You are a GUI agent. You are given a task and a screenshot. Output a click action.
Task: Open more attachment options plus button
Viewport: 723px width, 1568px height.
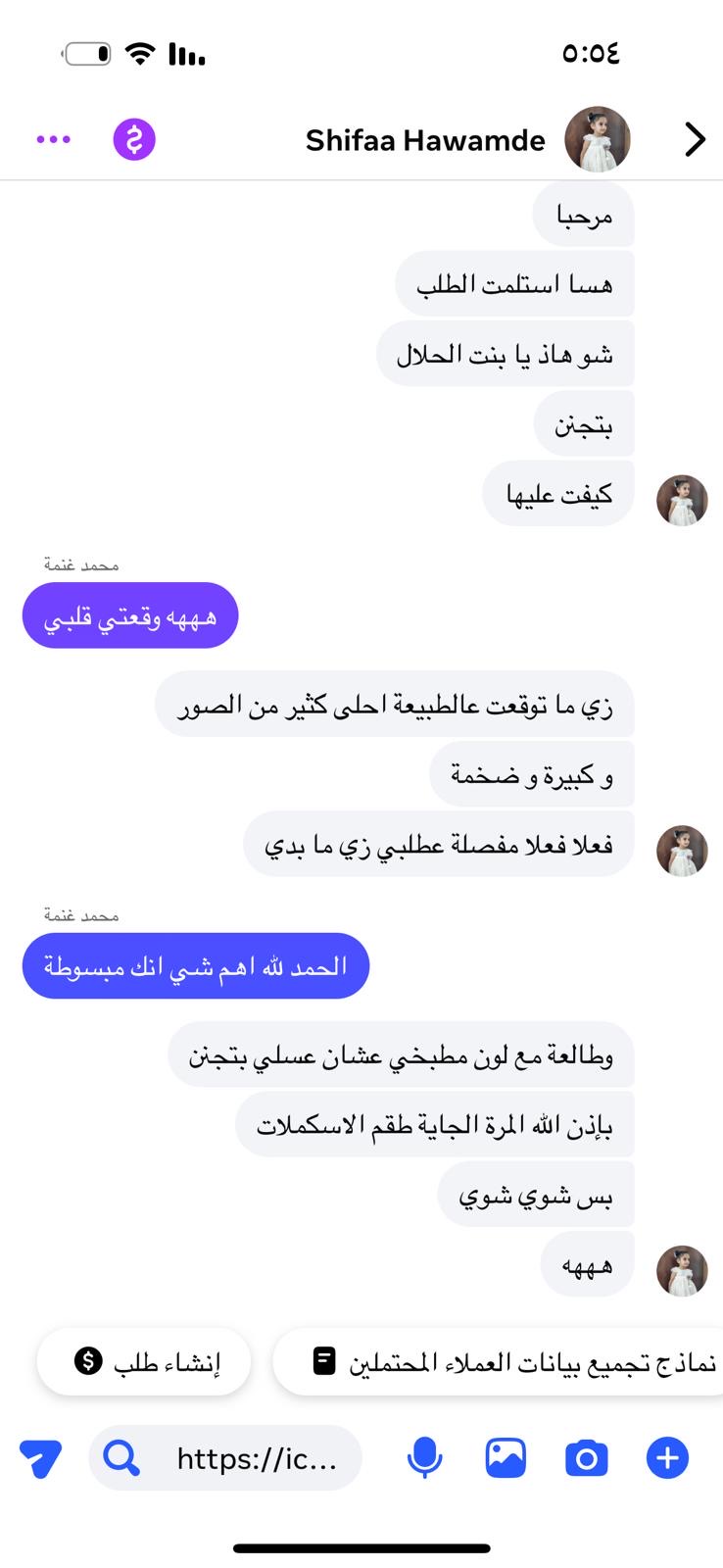click(667, 1458)
